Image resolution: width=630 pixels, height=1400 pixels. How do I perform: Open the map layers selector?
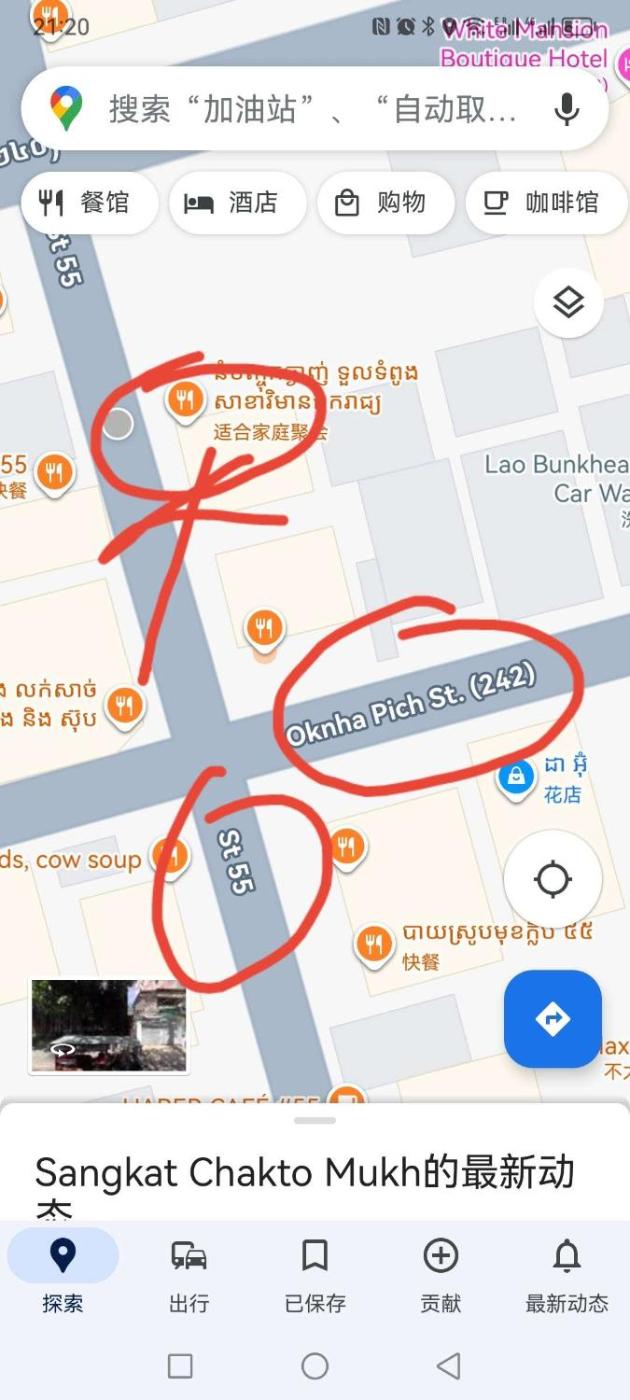tap(568, 302)
